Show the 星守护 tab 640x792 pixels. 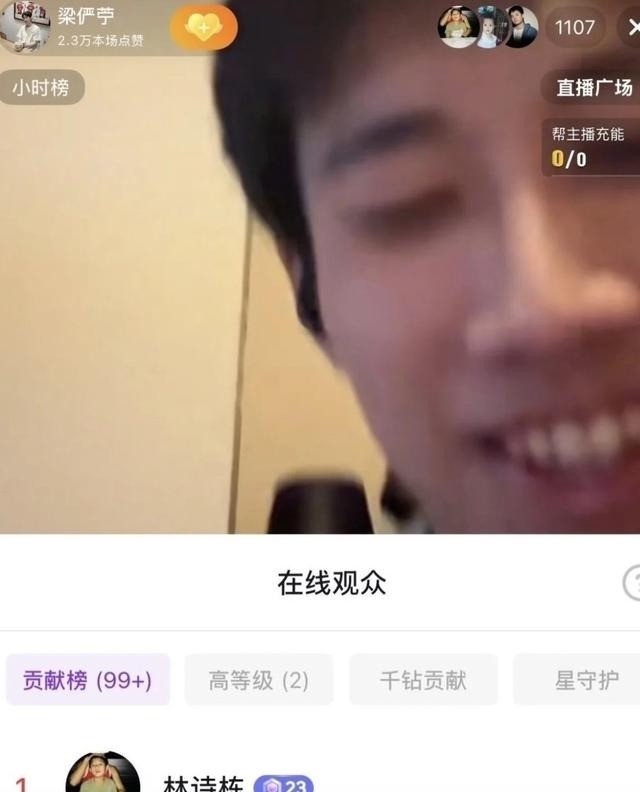coord(585,681)
